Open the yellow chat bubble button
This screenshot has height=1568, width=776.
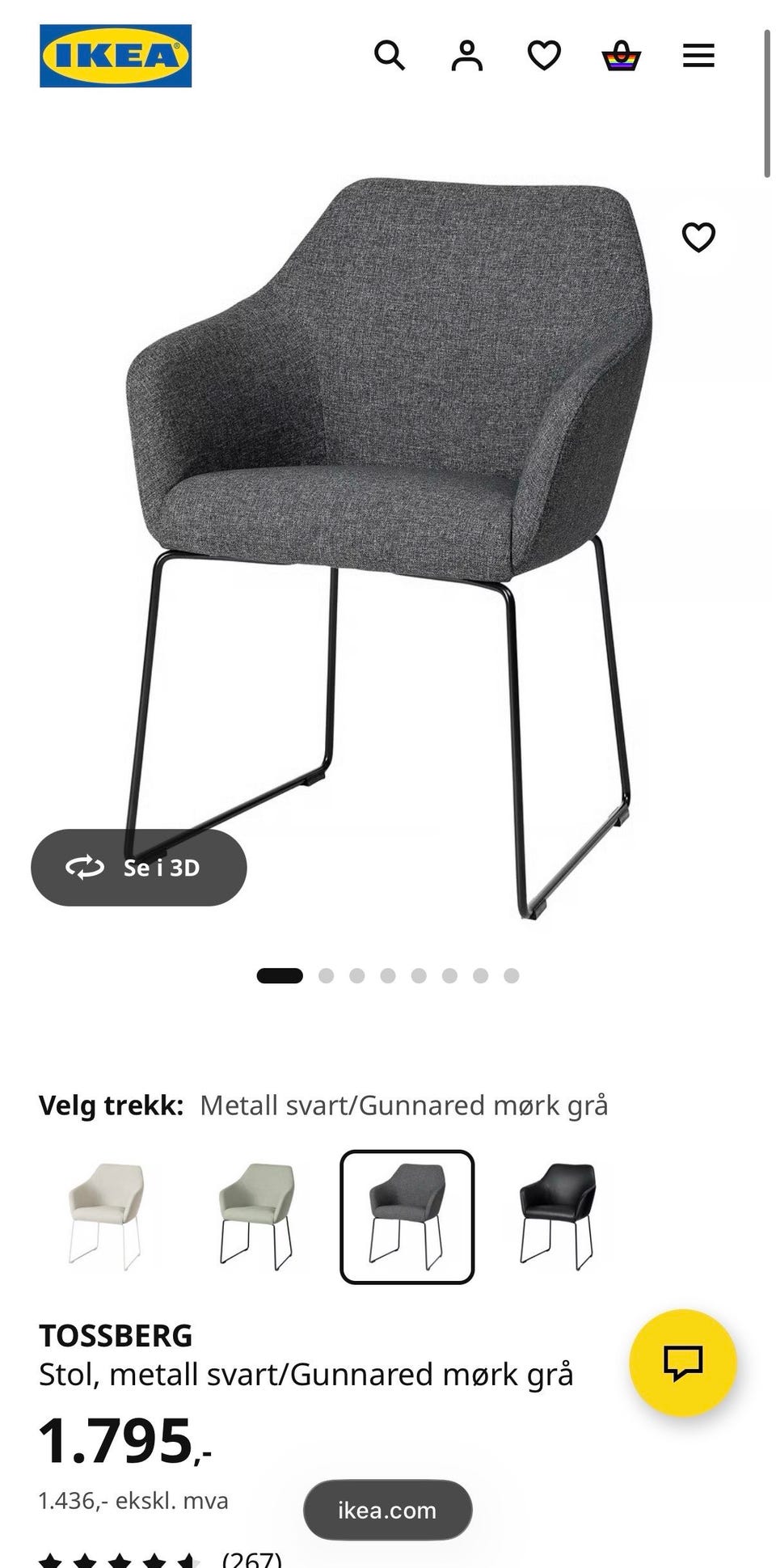683,1363
